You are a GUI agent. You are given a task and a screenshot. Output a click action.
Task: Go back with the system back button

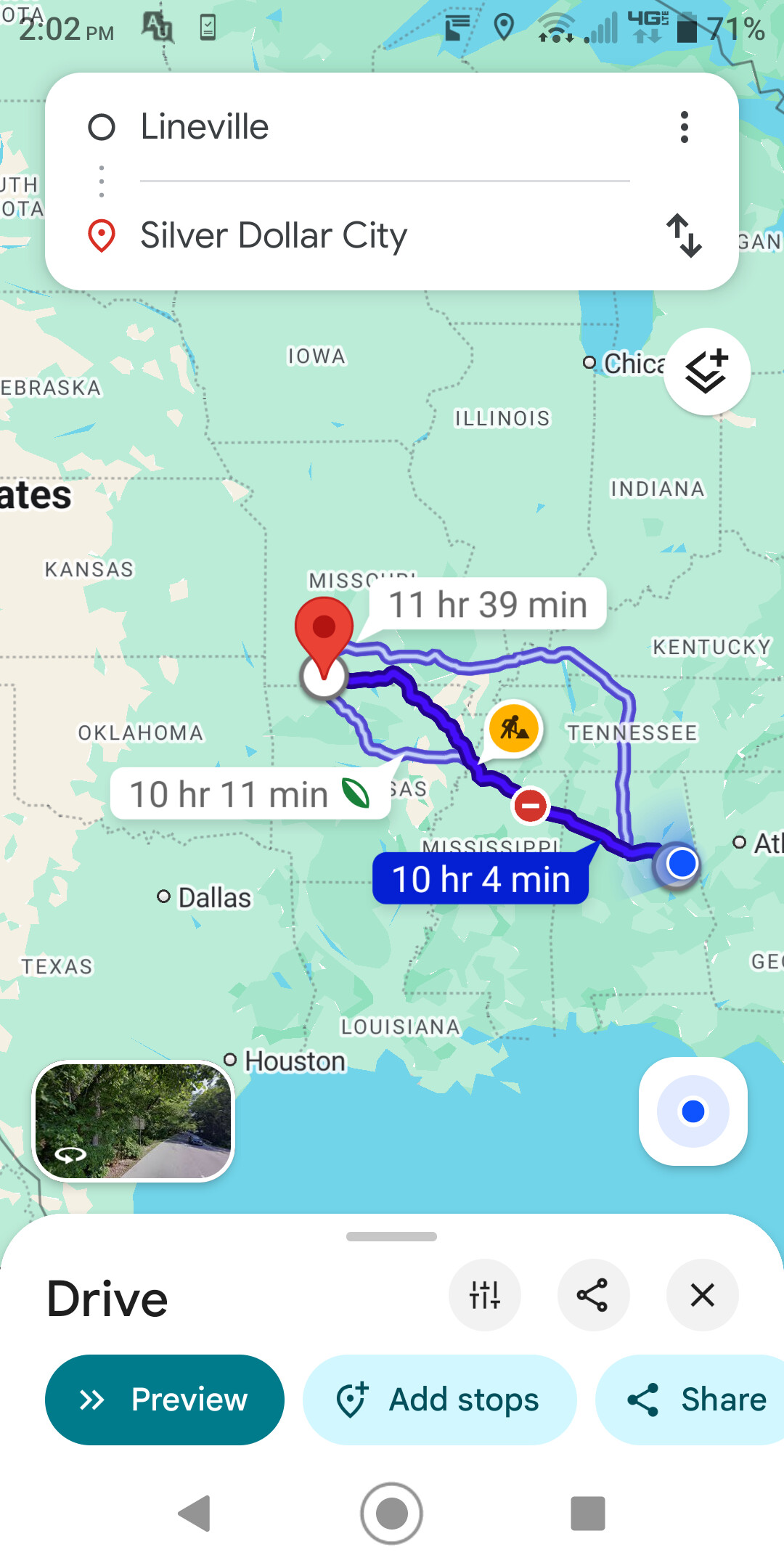(195, 1514)
